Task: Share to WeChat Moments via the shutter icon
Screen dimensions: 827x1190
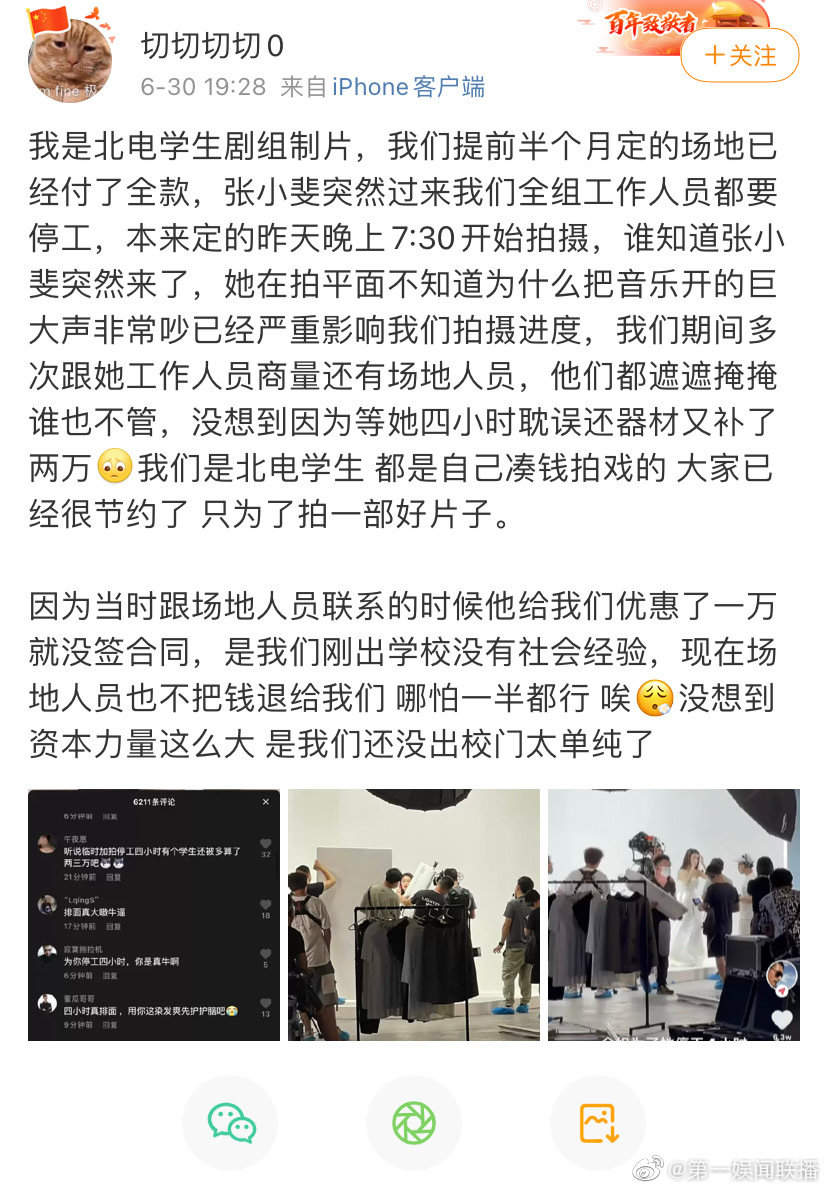Action: (414, 1123)
